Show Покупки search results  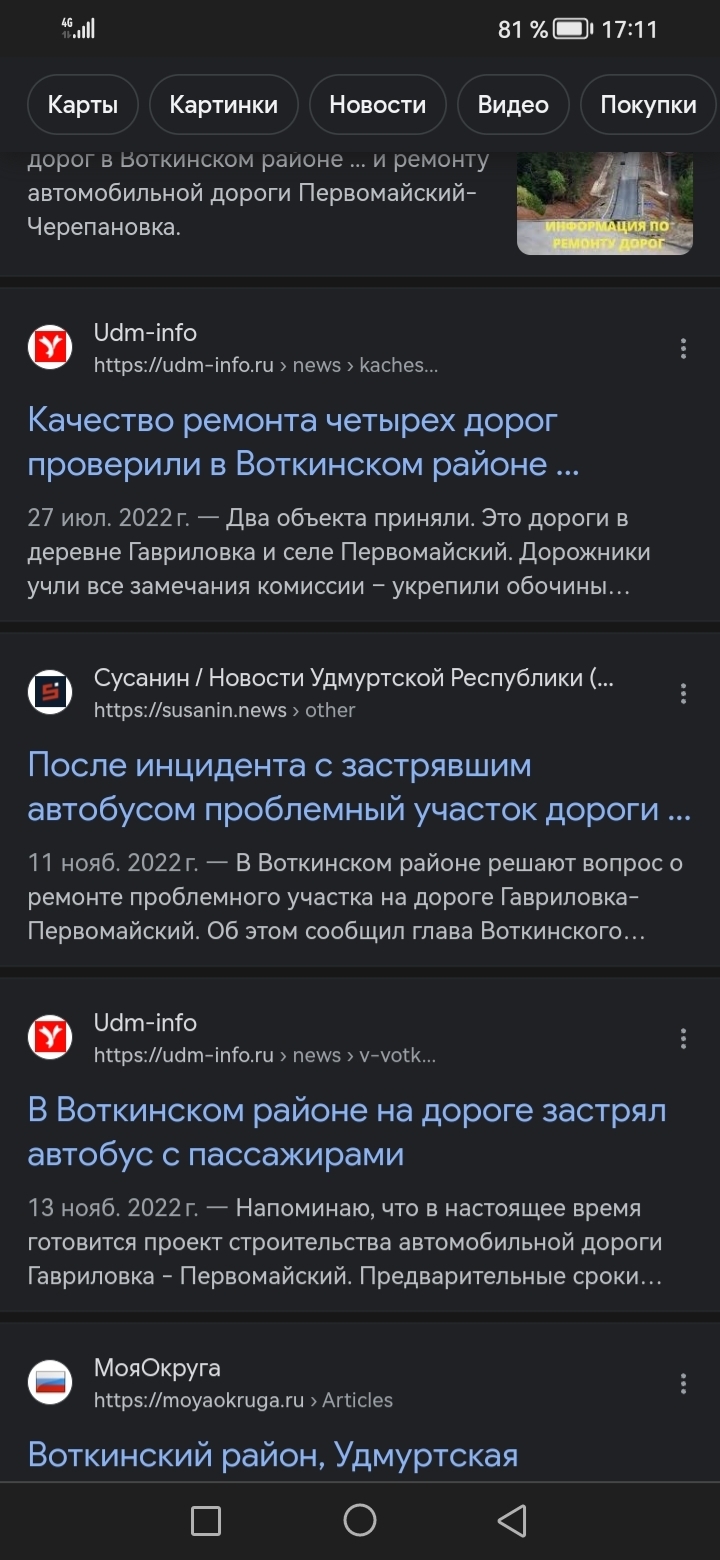[647, 105]
